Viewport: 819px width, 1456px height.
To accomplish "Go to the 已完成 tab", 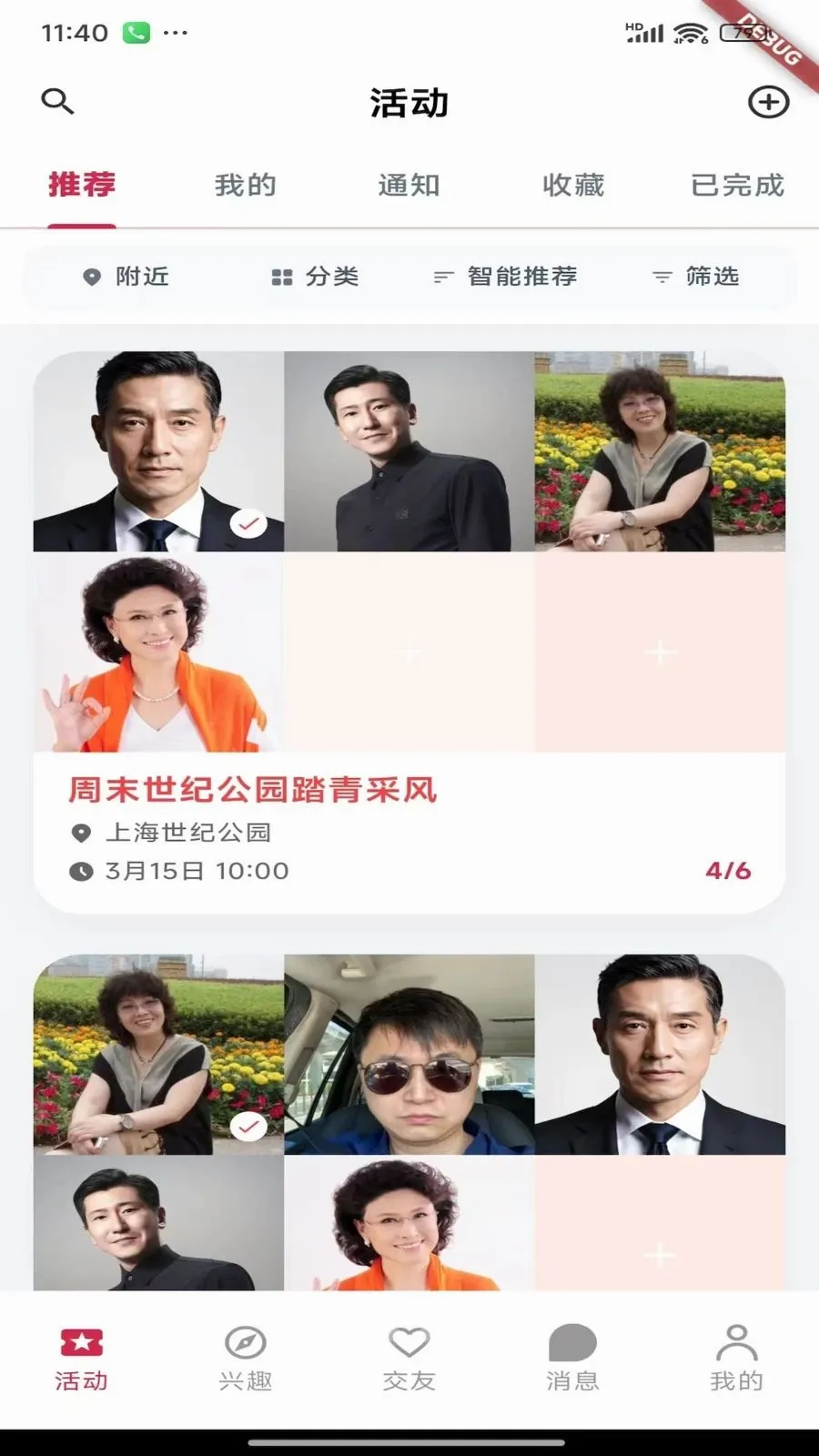I will click(x=737, y=186).
